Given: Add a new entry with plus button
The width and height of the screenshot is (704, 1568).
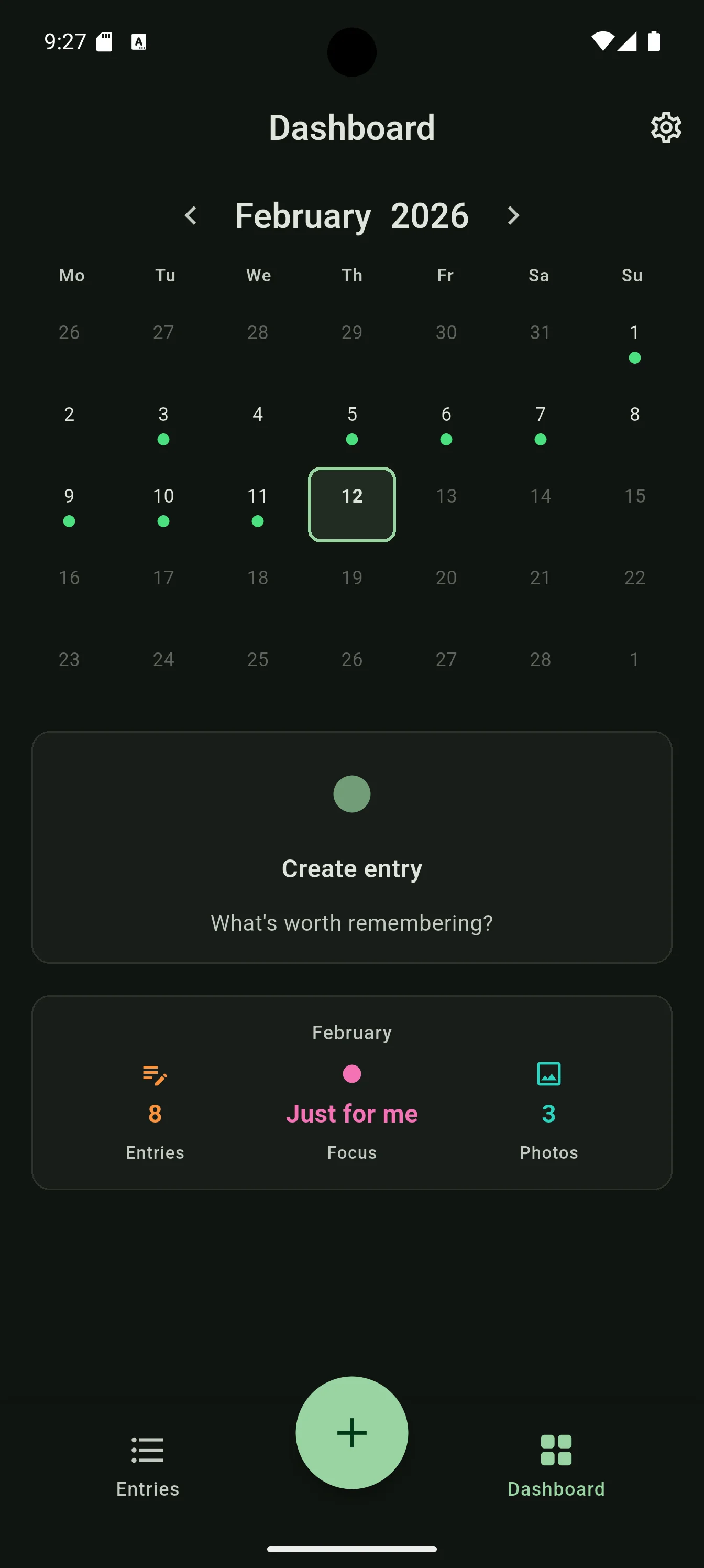Looking at the screenshot, I should coord(351,1432).
